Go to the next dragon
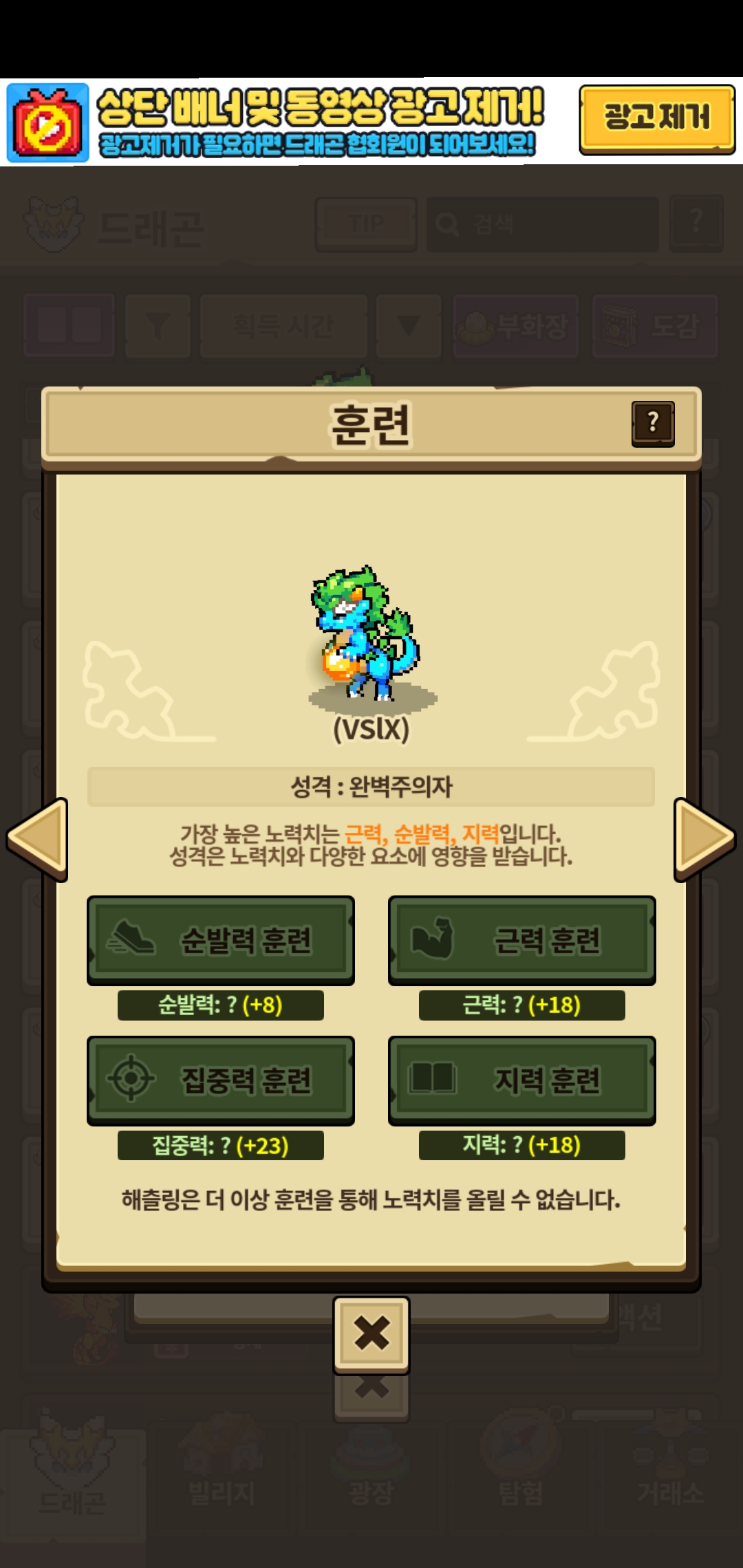Image resolution: width=743 pixels, height=1568 pixels. tap(704, 839)
